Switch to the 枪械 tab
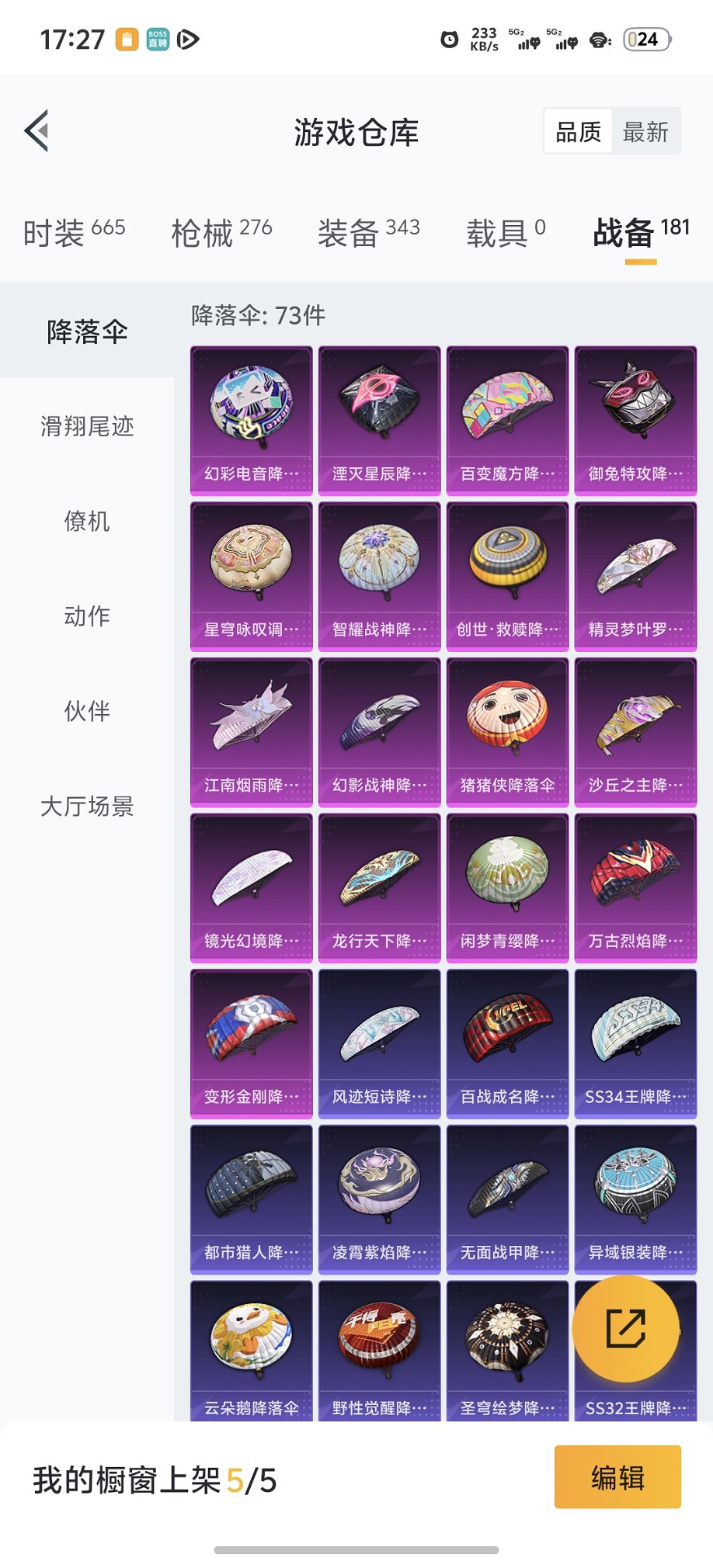Screen dimensions: 713x1568 click(221, 232)
